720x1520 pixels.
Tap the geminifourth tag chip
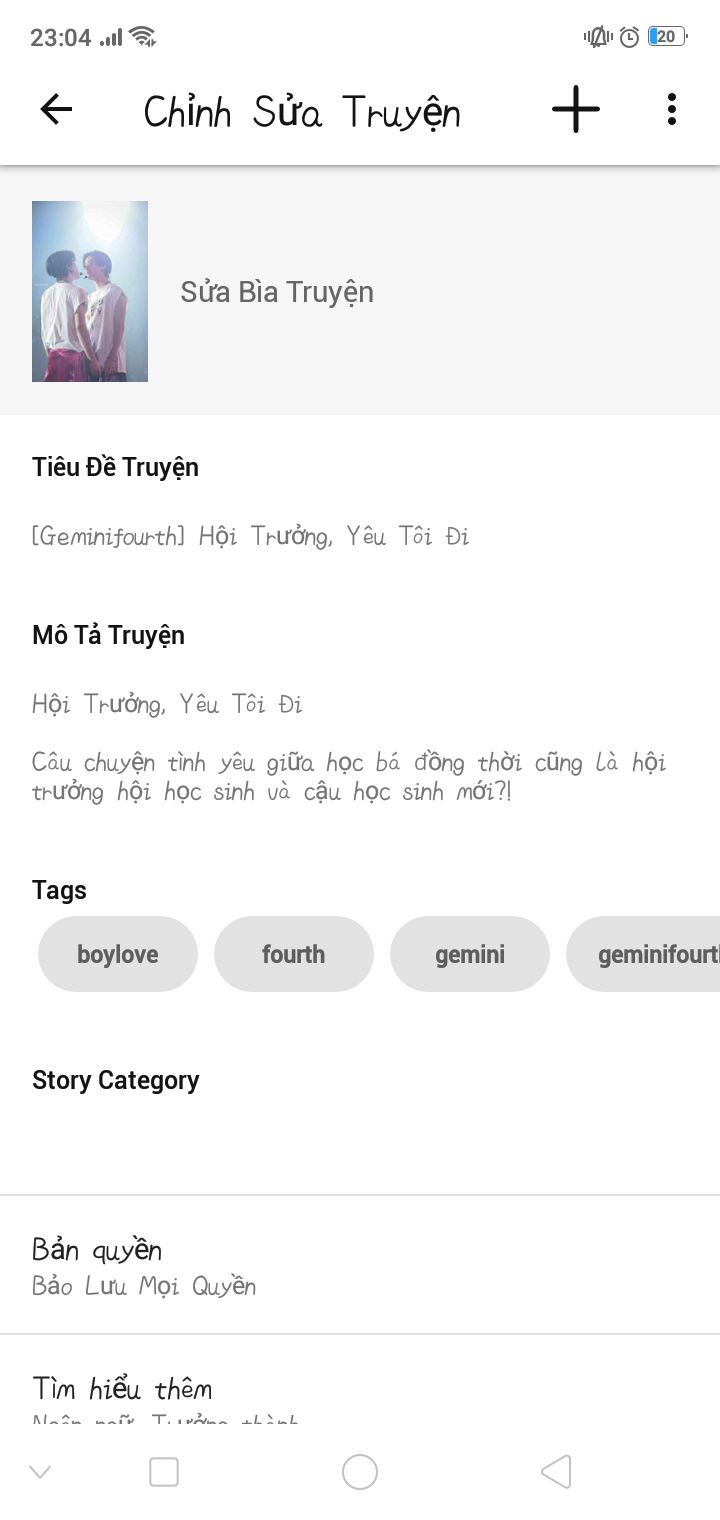click(643, 954)
